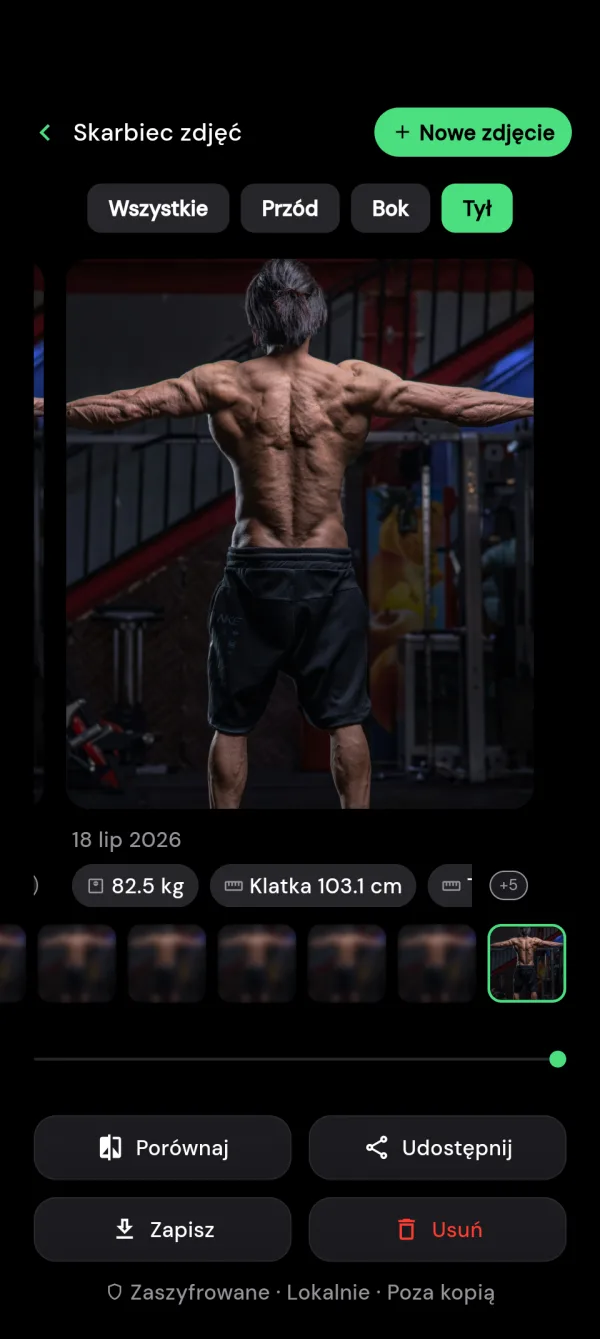The height and width of the screenshot is (1339, 600).
Task: Open Porównaj to compare photos
Action: click(x=163, y=1148)
